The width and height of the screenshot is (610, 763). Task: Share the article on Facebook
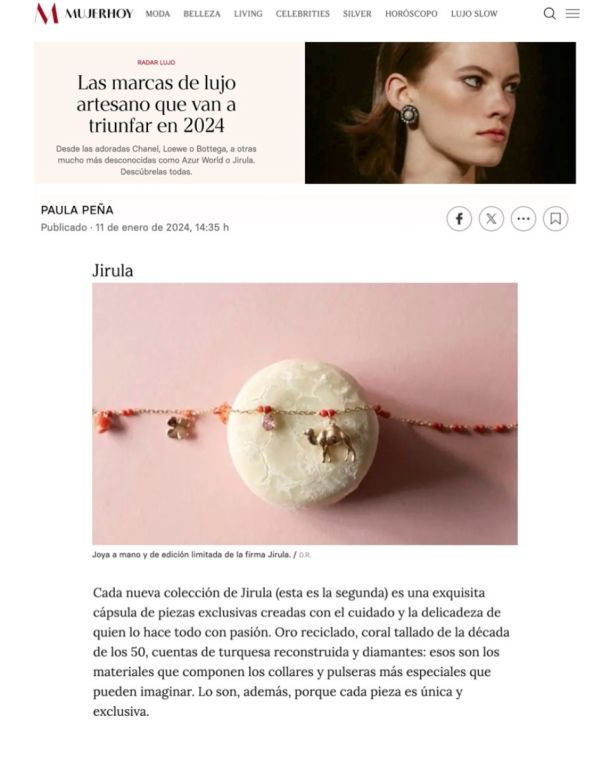pos(459,218)
